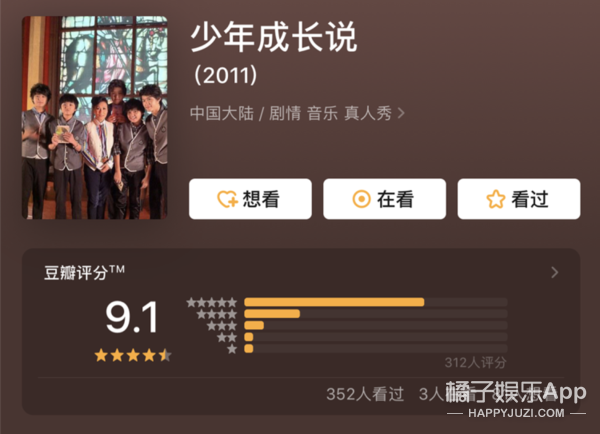Mark as 想看 (want to watch)
The image size is (600, 434).
click(x=250, y=199)
